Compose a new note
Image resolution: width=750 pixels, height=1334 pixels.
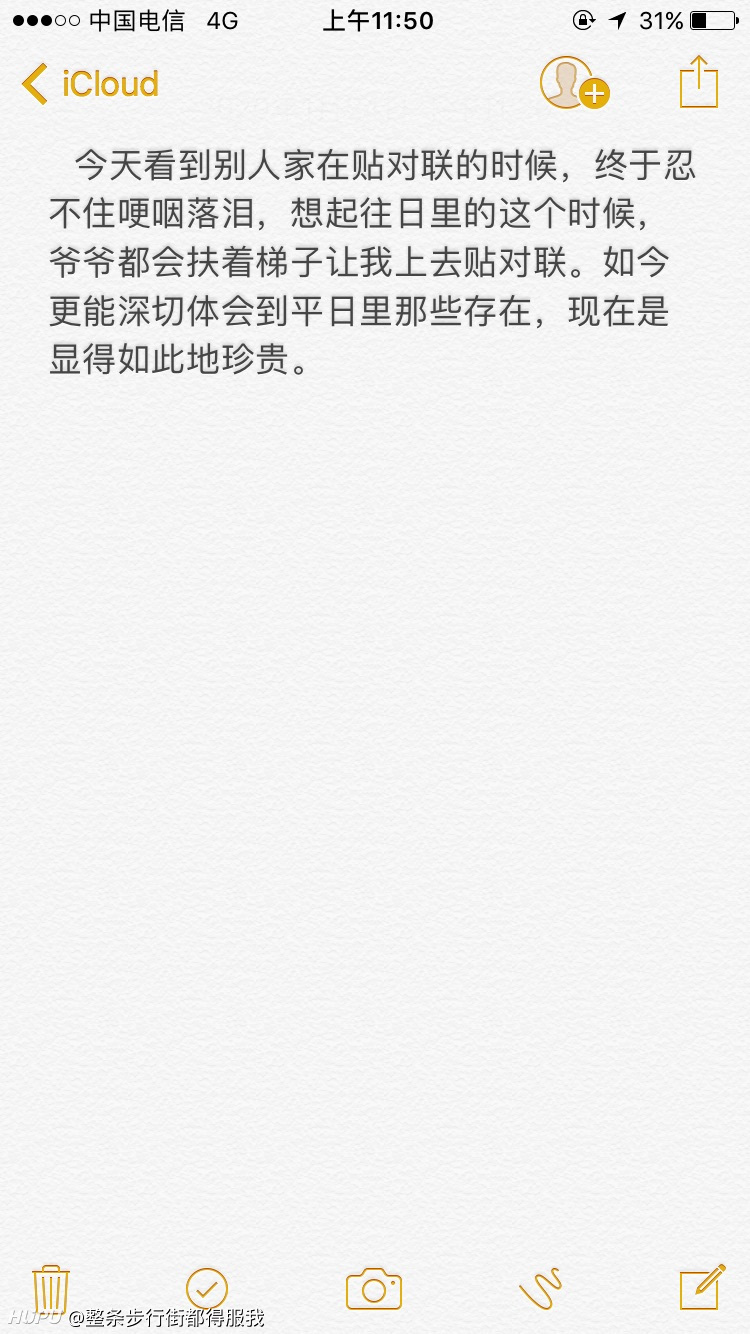[702, 1287]
